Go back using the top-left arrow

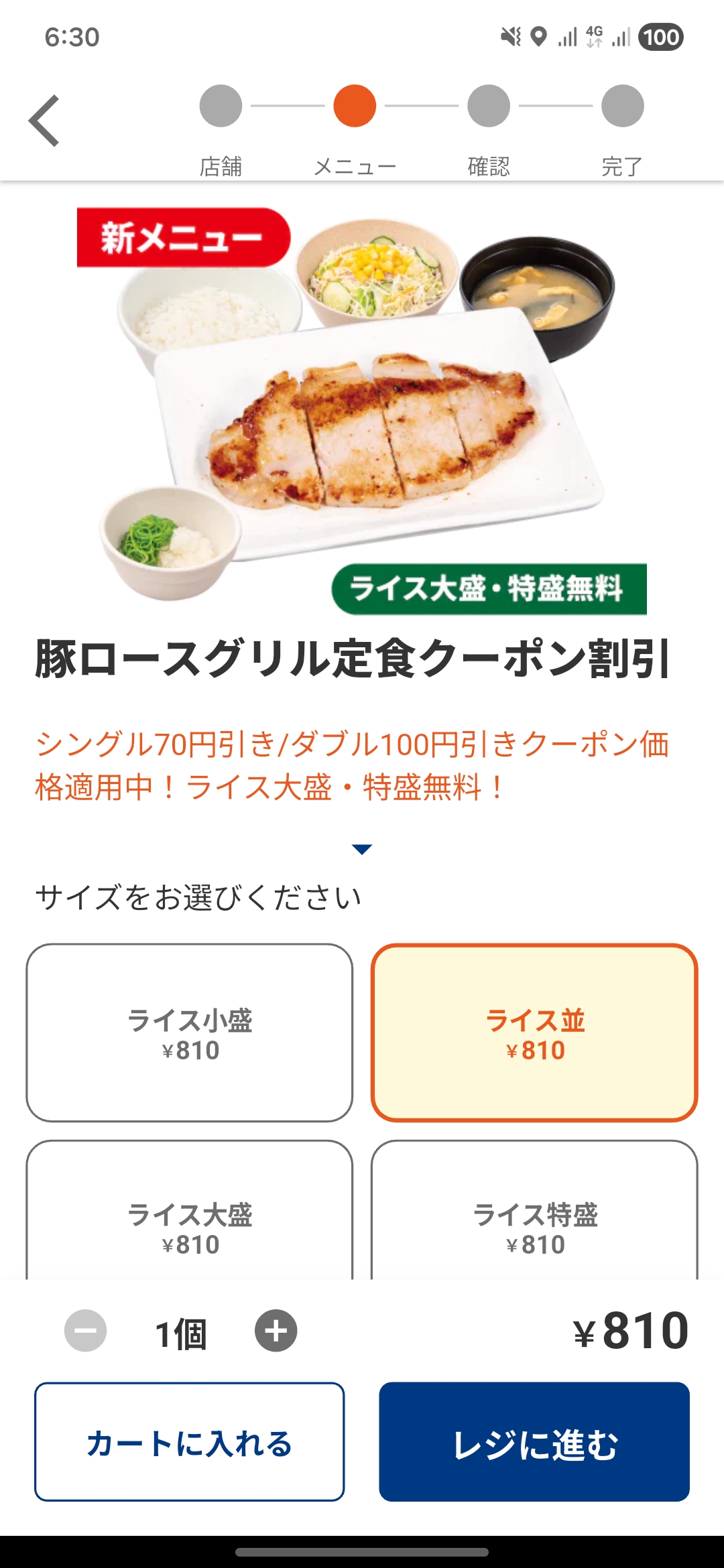point(45,121)
